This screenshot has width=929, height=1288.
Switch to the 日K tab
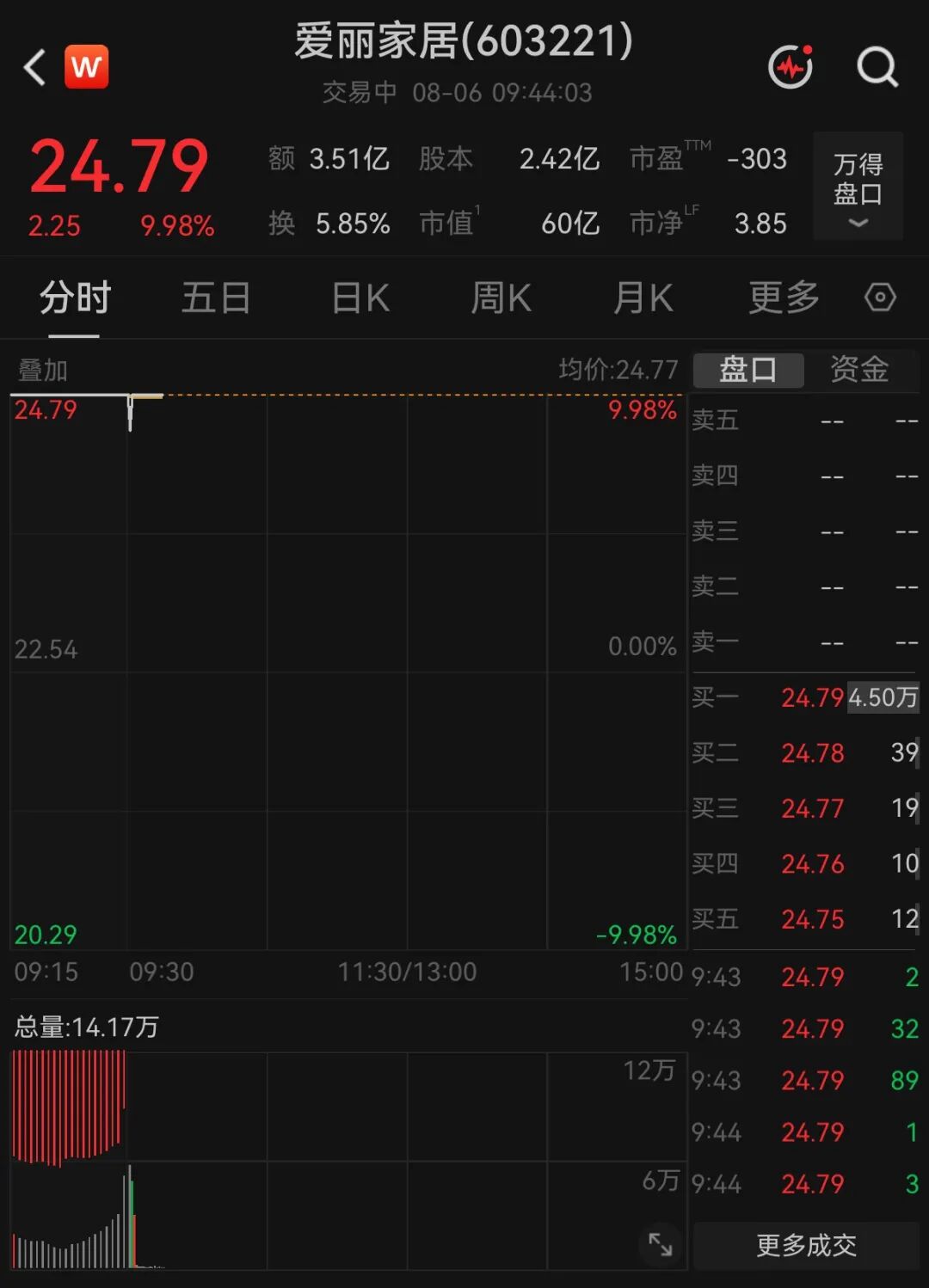point(360,298)
